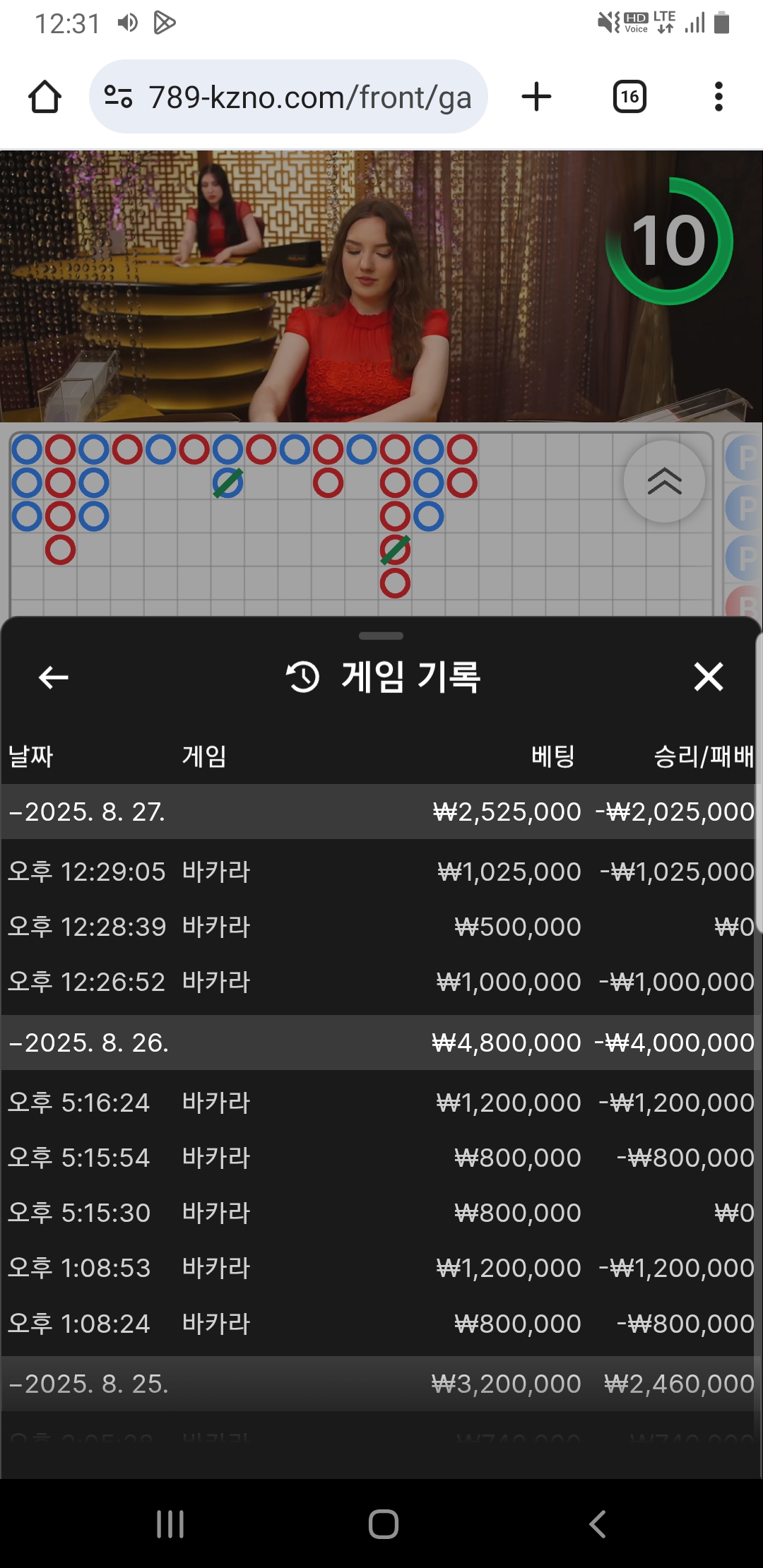Tap the double-chevron up button on the scoreboard
The image size is (763, 1568).
point(664,482)
